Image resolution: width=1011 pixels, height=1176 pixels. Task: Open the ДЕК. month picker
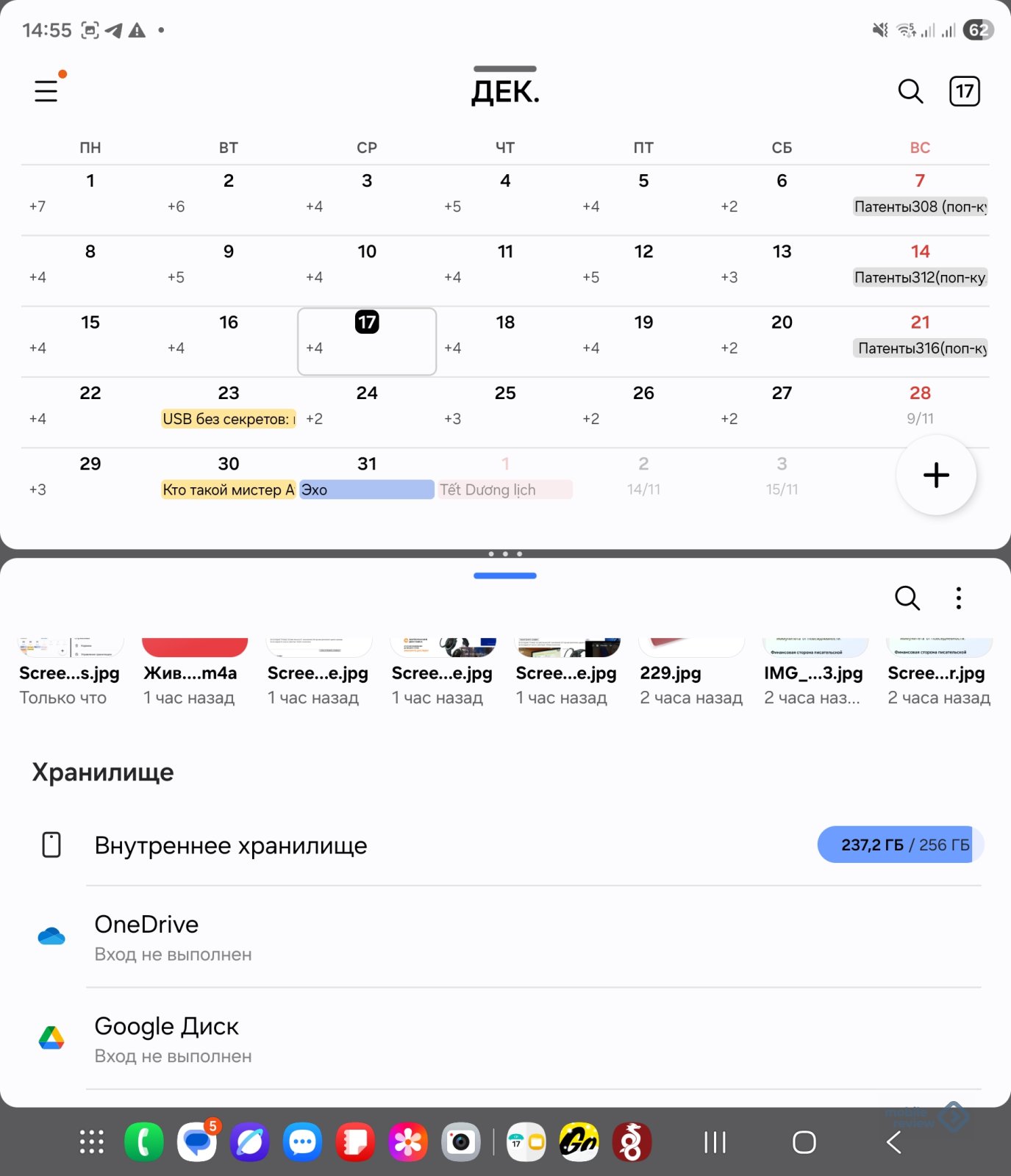tap(505, 92)
